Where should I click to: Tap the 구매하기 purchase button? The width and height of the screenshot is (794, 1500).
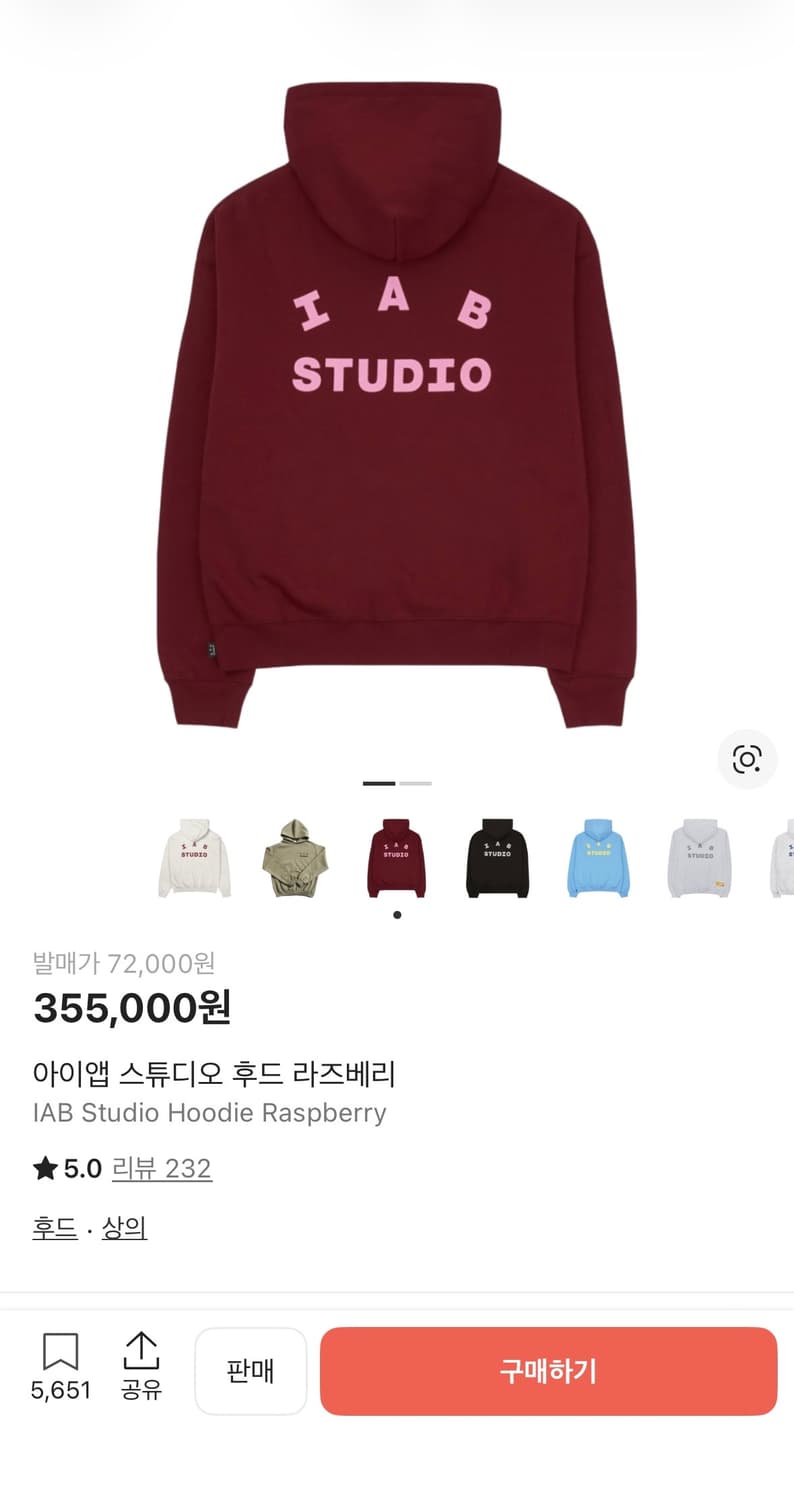pyautogui.click(x=546, y=1372)
